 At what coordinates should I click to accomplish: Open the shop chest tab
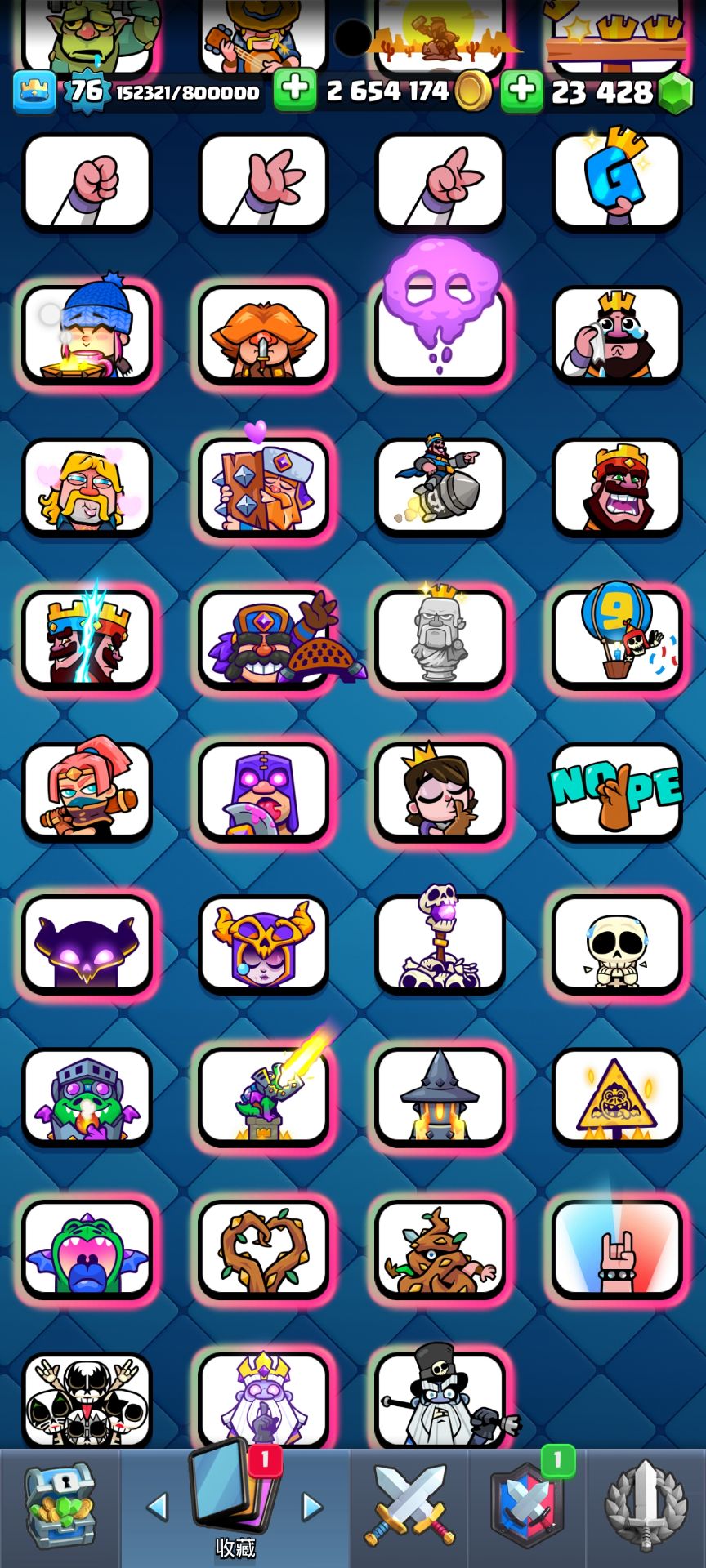pyautogui.click(x=60, y=1507)
